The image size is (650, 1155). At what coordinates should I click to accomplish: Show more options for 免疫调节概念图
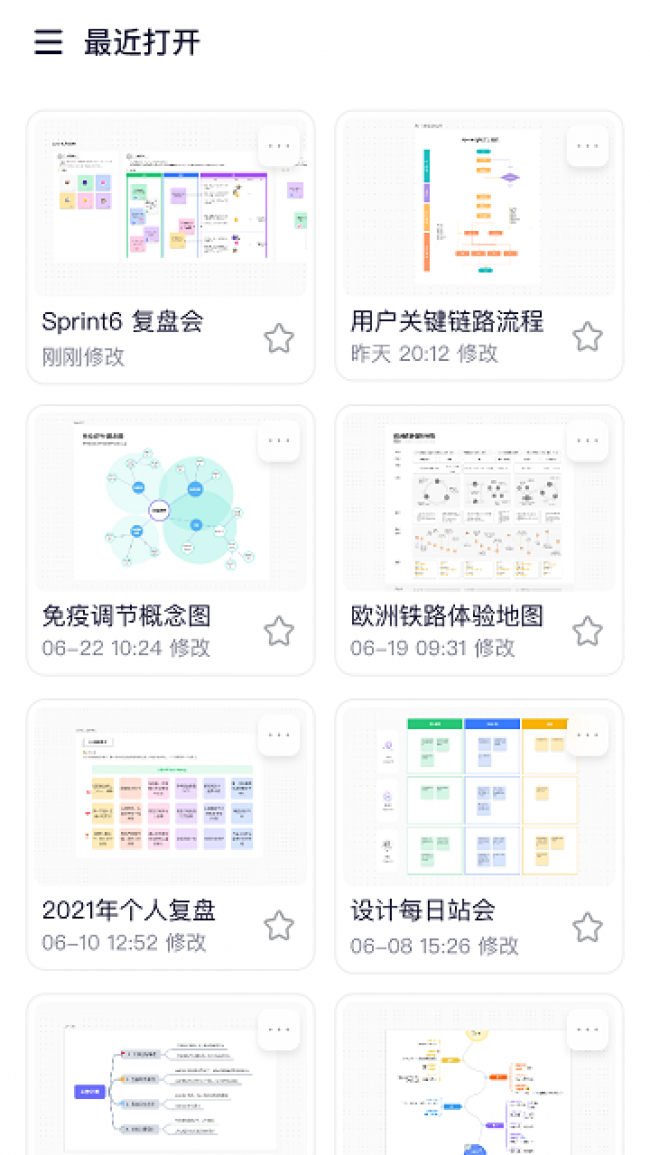coord(279,440)
